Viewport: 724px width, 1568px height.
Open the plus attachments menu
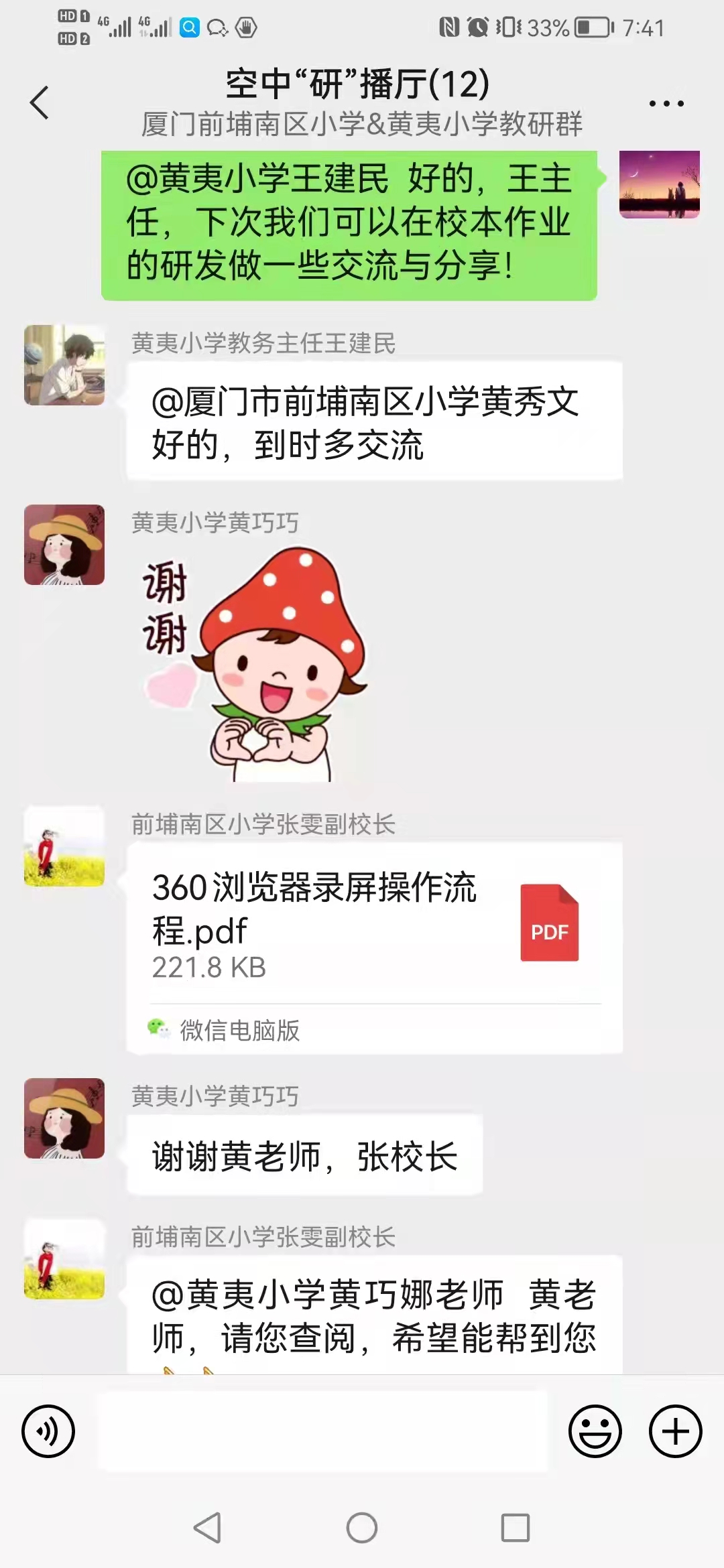675,1431
